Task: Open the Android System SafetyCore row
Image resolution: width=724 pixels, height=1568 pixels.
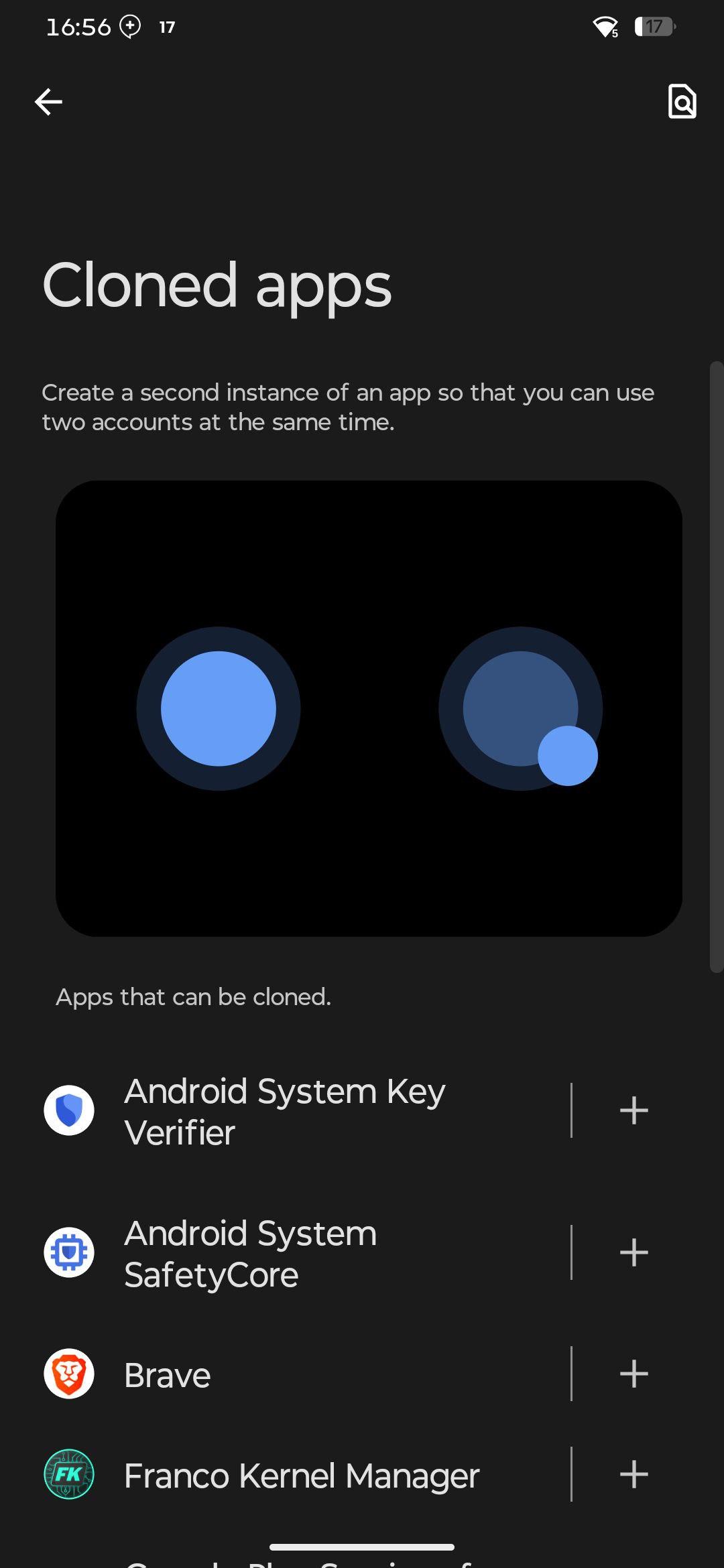Action: 306,1253
